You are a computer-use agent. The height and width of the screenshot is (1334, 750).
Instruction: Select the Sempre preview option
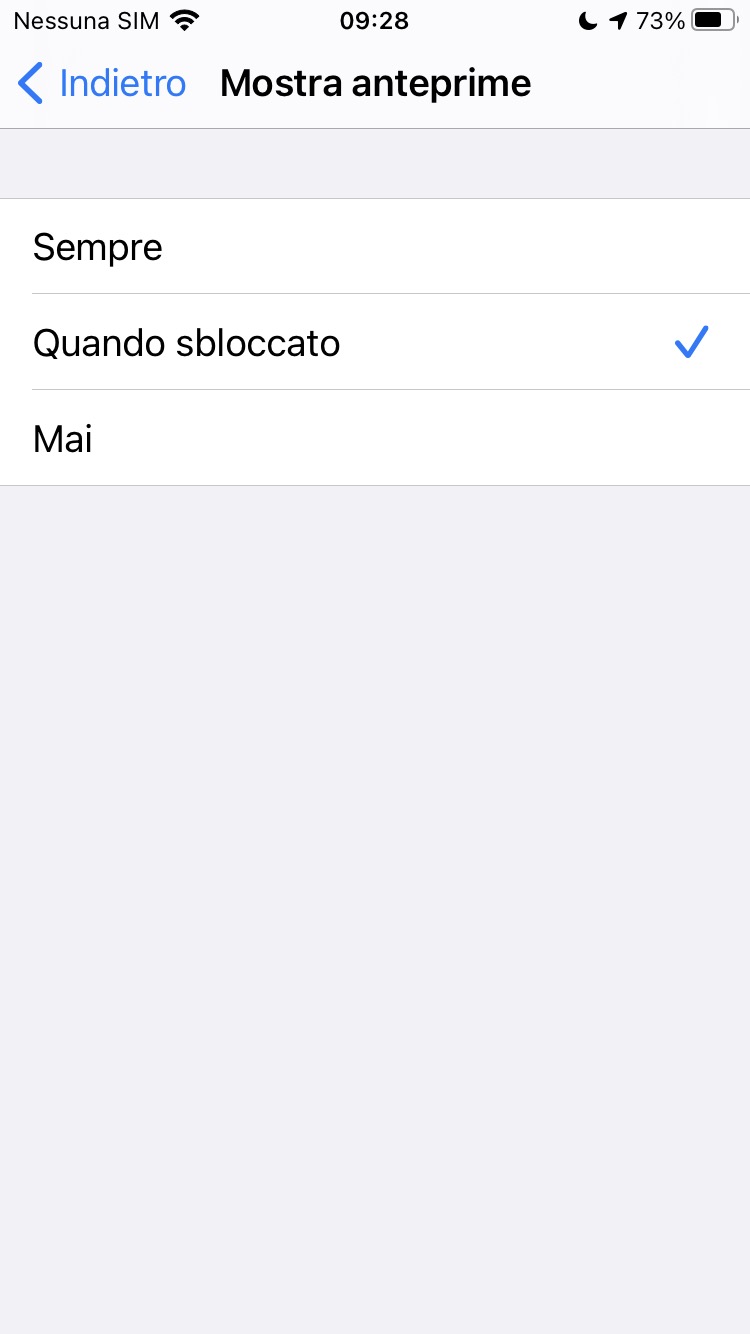tap(375, 247)
